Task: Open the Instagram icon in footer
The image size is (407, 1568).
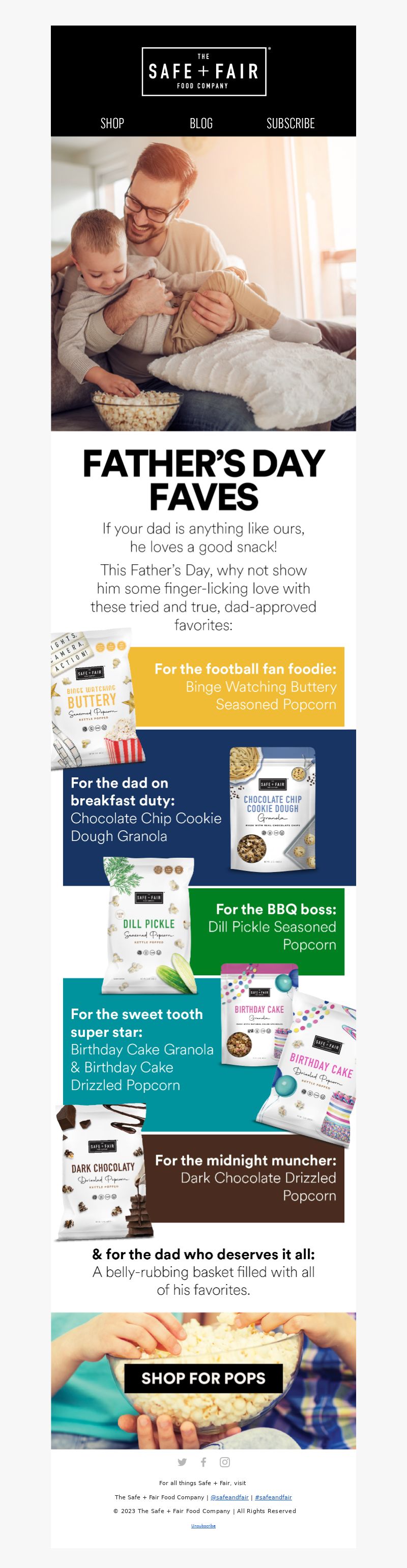Action: click(x=224, y=1462)
